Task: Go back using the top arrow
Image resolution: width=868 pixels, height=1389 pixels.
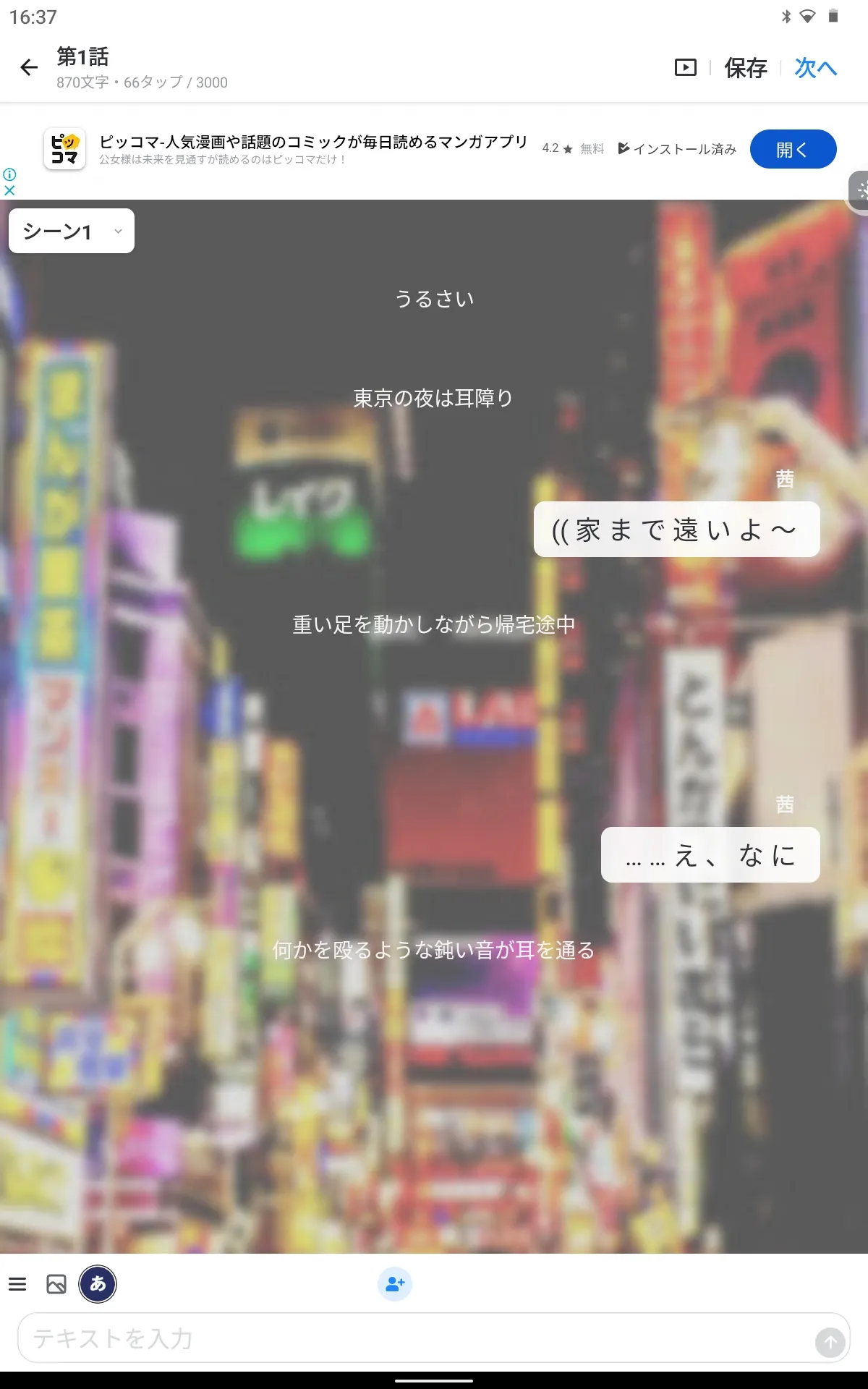Action: click(x=29, y=68)
